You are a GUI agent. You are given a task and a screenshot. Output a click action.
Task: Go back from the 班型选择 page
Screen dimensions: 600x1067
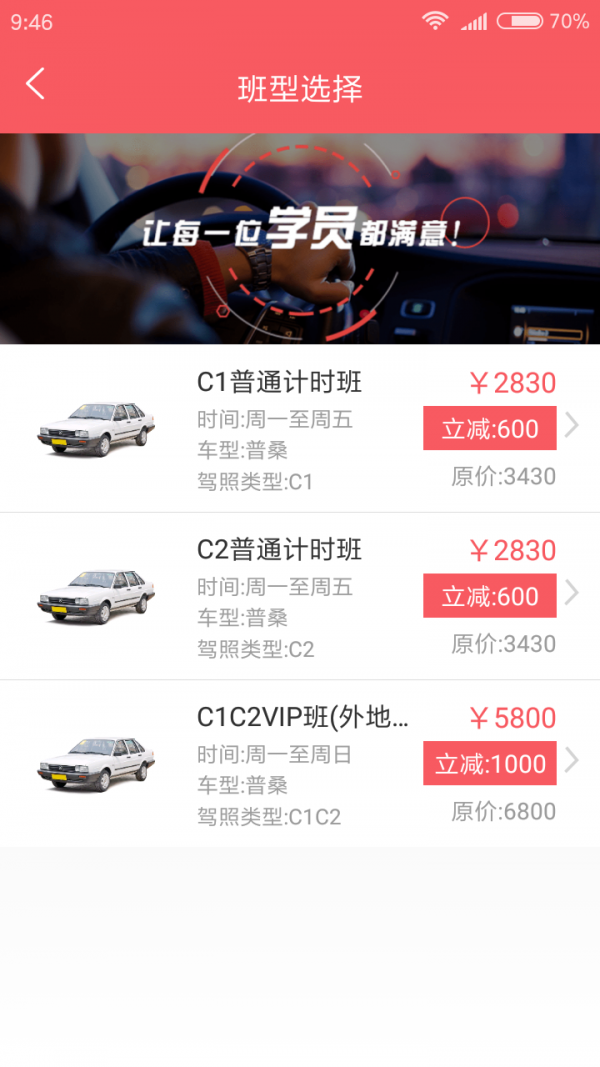pyautogui.click(x=36, y=85)
